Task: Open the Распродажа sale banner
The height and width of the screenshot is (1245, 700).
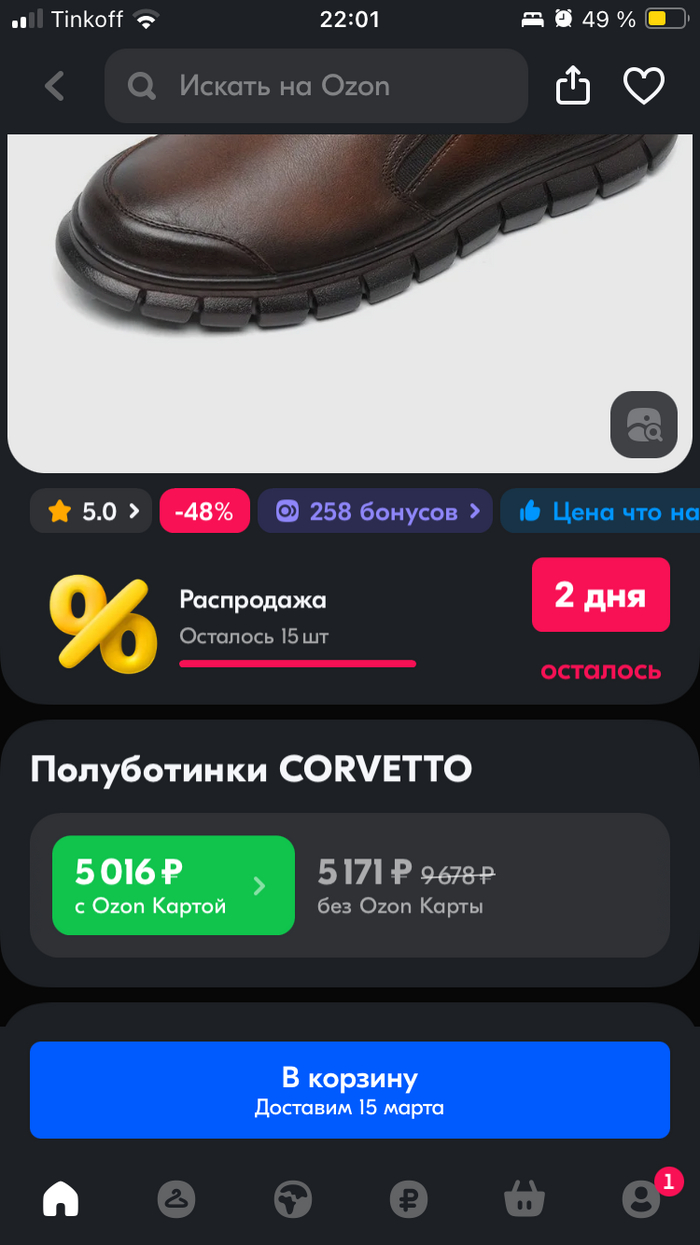Action: (x=300, y=622)
